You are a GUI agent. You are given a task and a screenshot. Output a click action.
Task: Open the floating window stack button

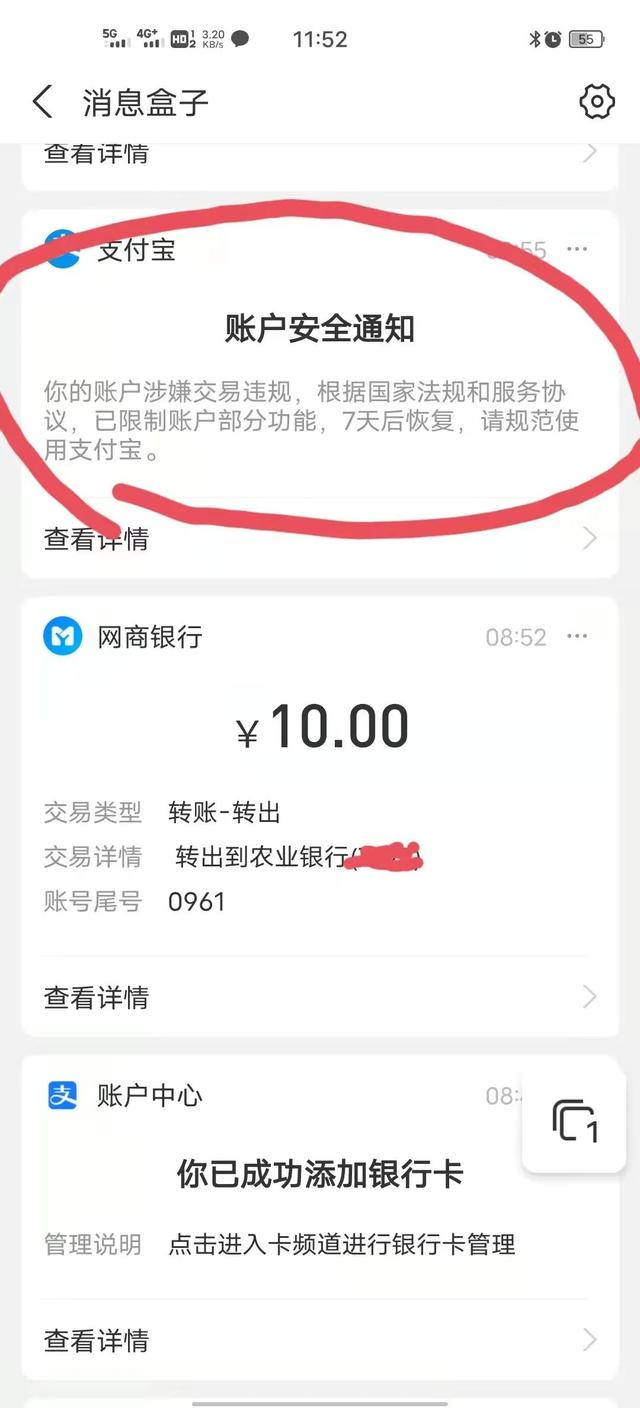[x=575, y=1121]
